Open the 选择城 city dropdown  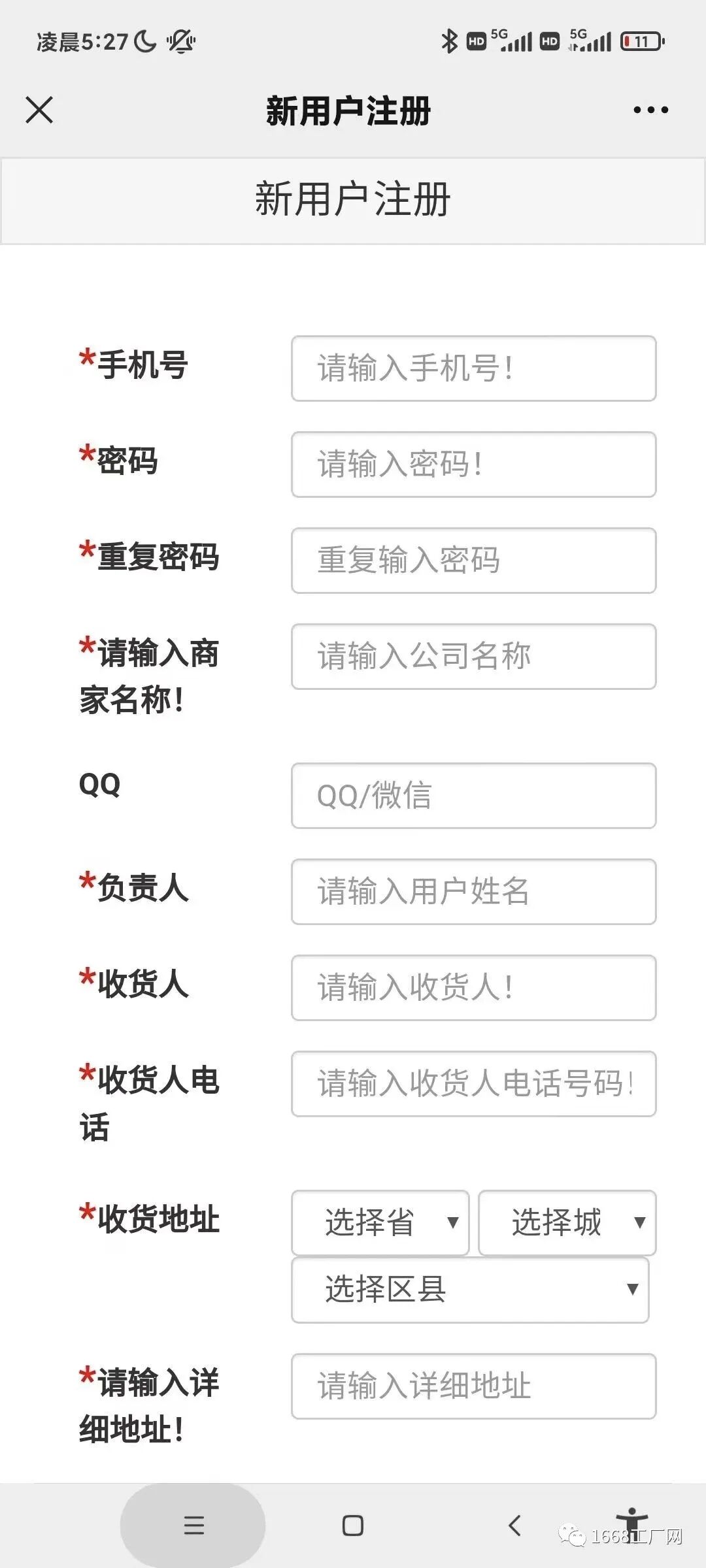[x=567, y=1222]
